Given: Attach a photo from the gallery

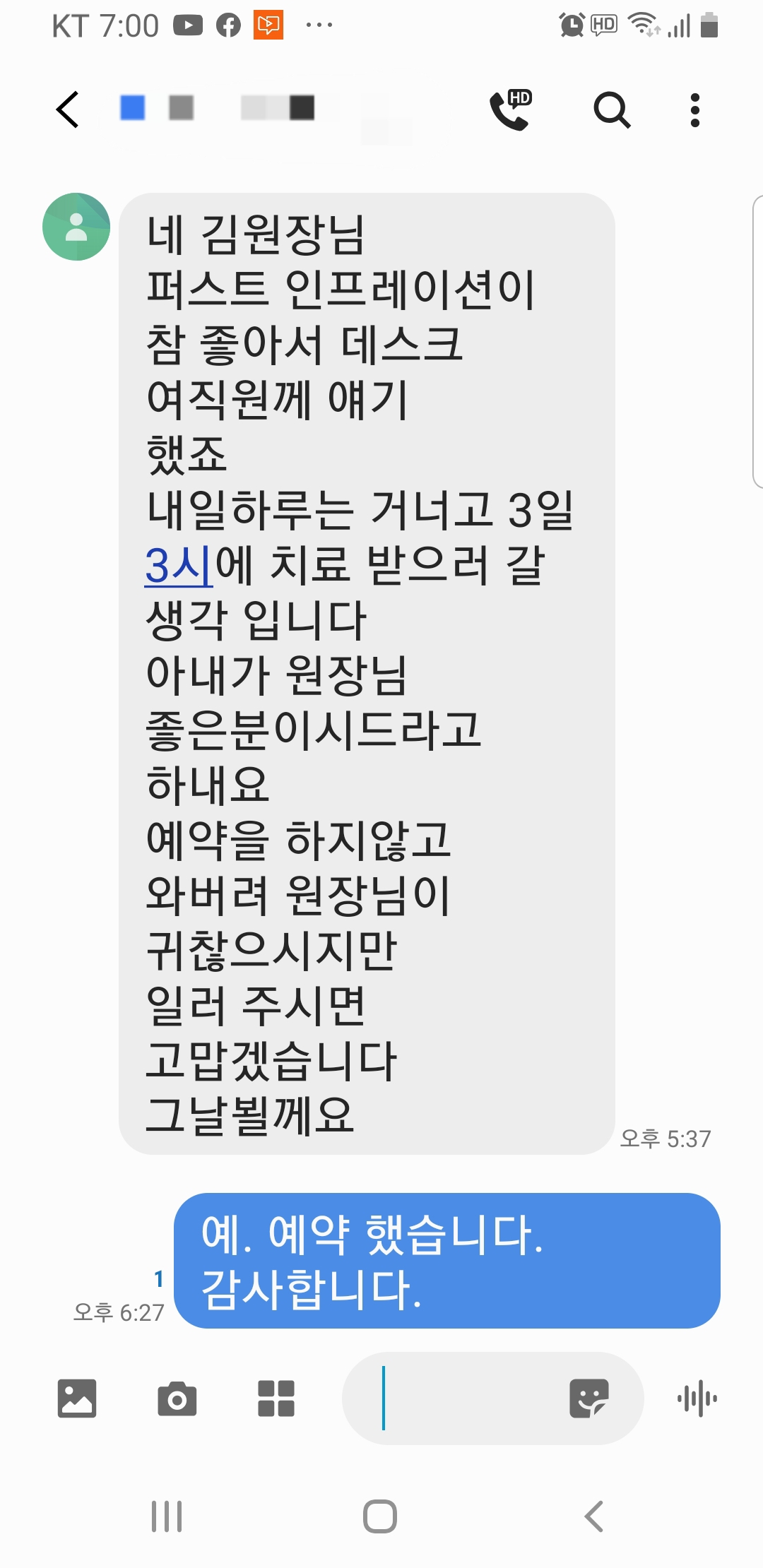Looking at the screenshot, I should click(x=77, y=1398).
